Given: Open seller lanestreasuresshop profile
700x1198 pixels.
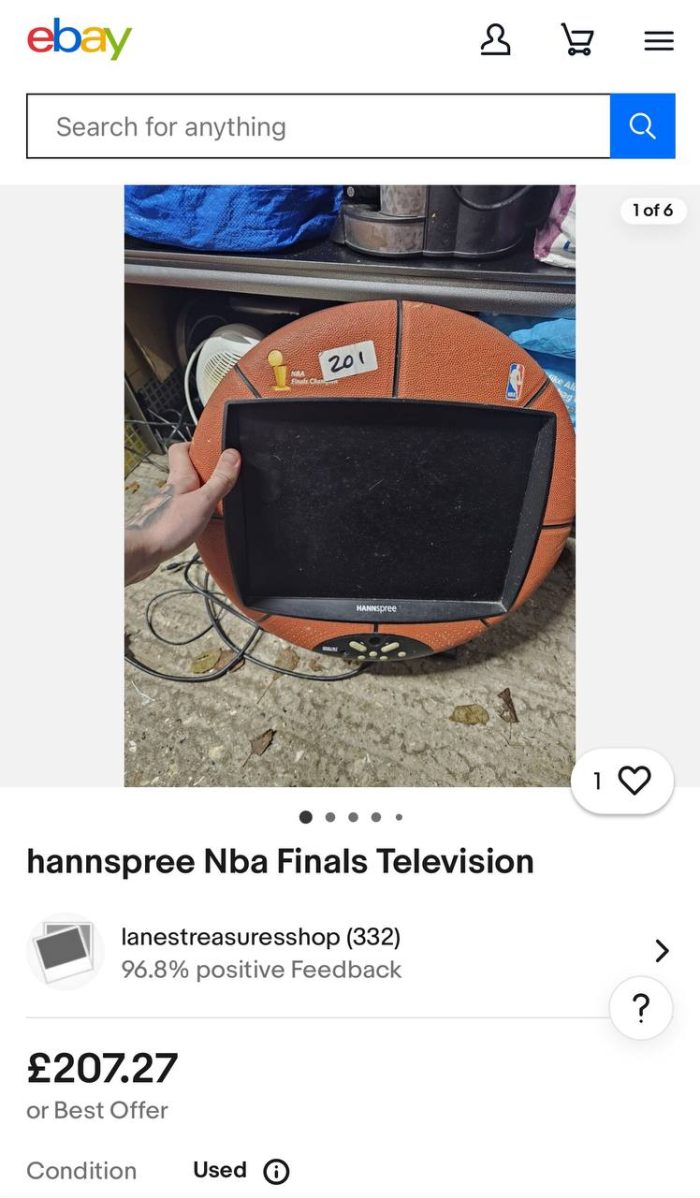Looking at the screenshot, I should (349, 952).
